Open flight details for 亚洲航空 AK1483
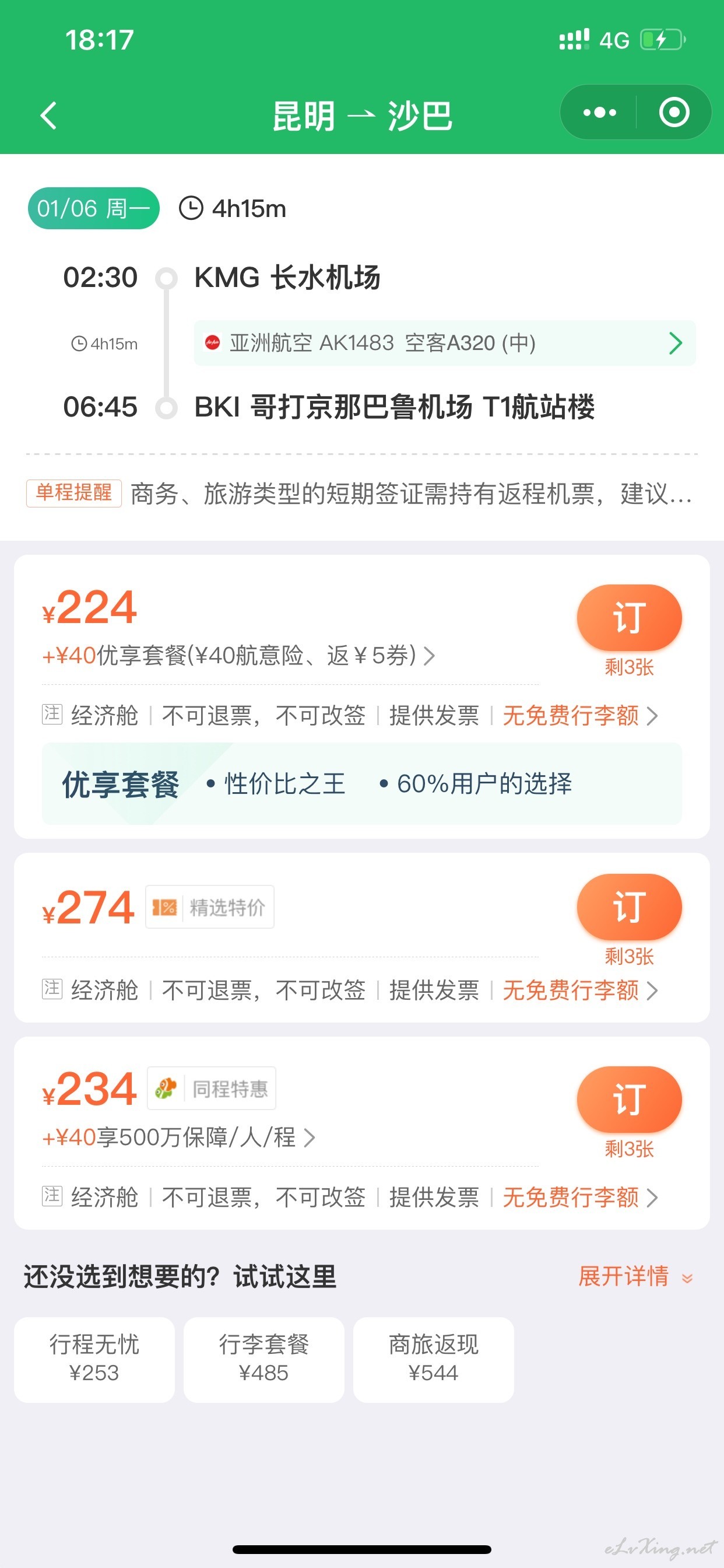 point(445,342)
